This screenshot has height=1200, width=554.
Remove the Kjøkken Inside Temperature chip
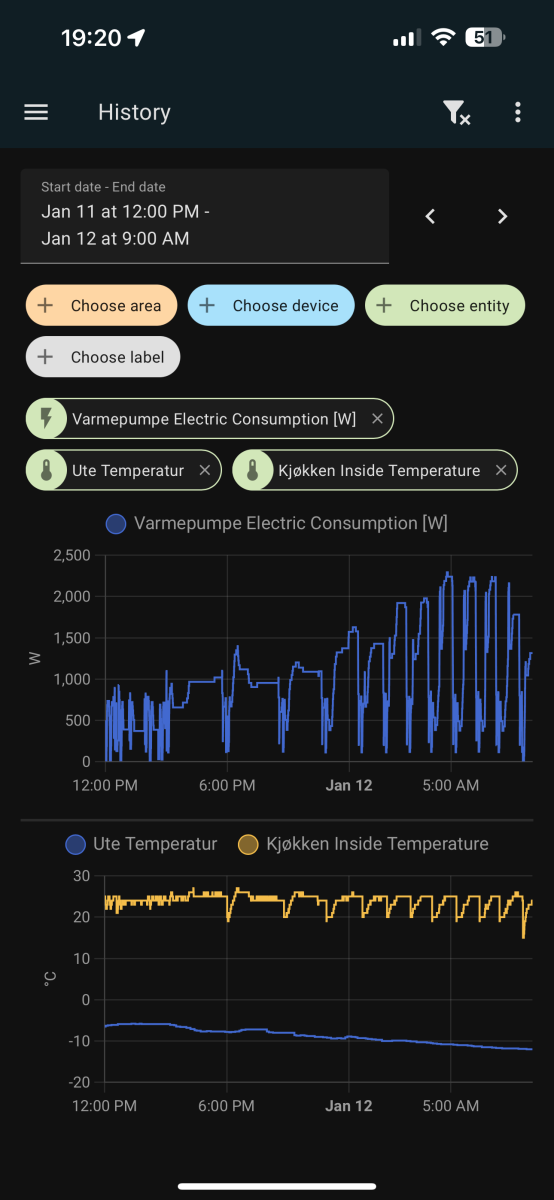coord(501,470)
